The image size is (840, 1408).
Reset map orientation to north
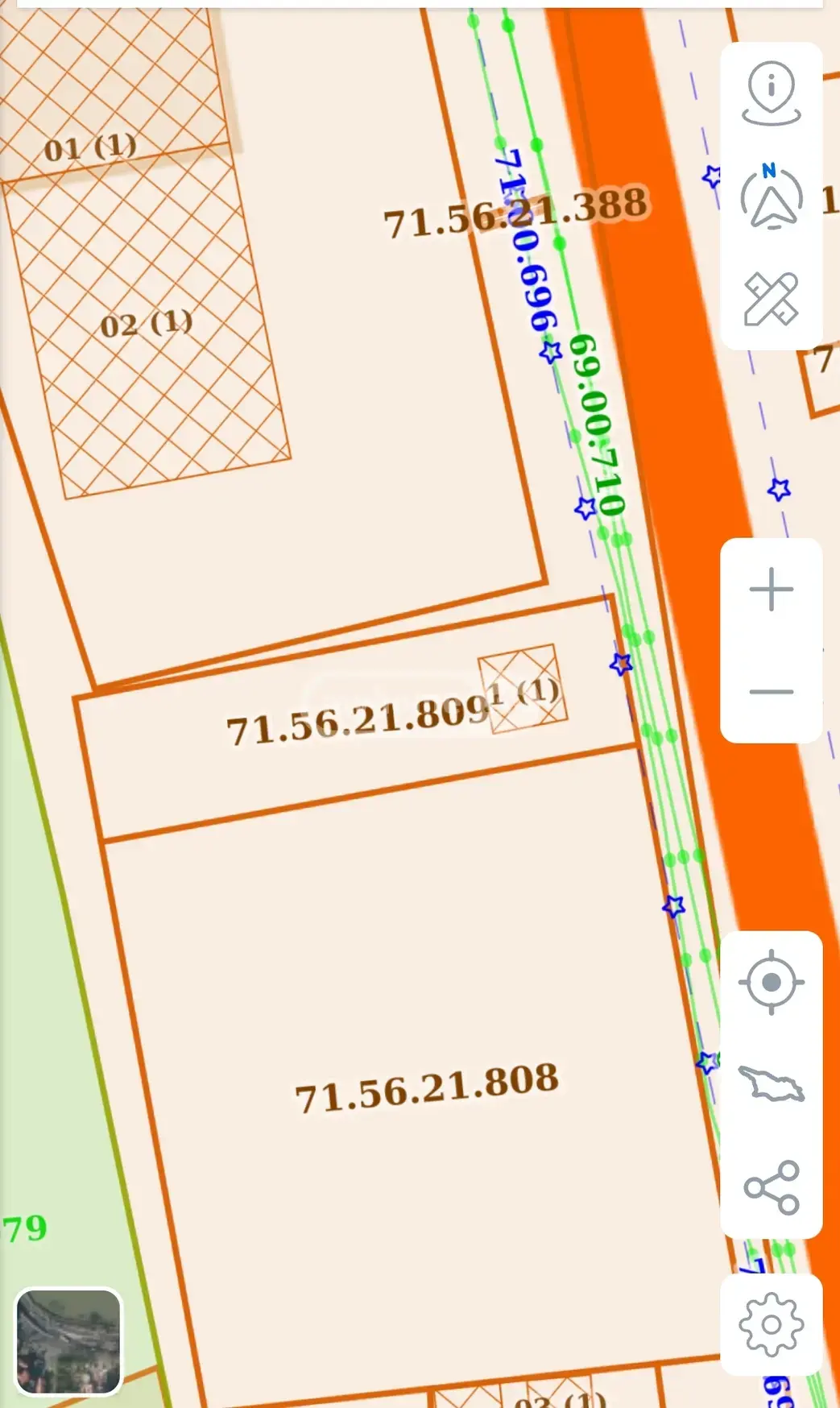pos(771,196)
